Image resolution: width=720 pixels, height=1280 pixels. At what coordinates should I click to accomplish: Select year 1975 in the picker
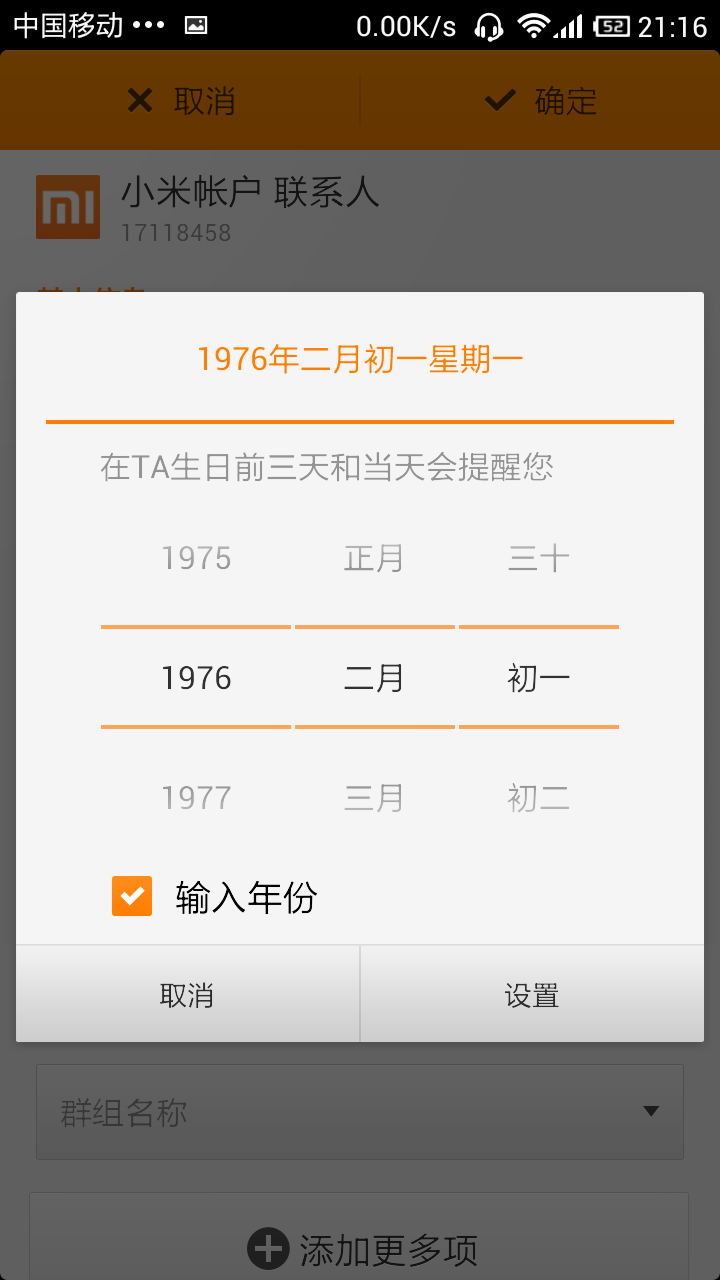[196, 558]
